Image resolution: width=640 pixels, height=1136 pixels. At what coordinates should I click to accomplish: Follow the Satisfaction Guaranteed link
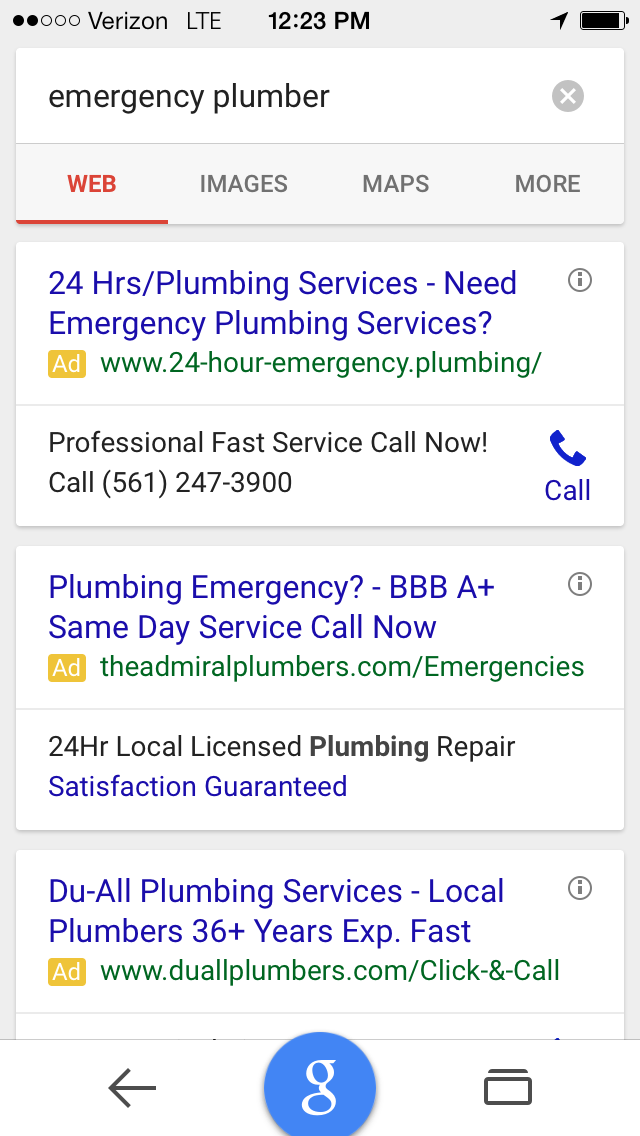tap(198, 786)
